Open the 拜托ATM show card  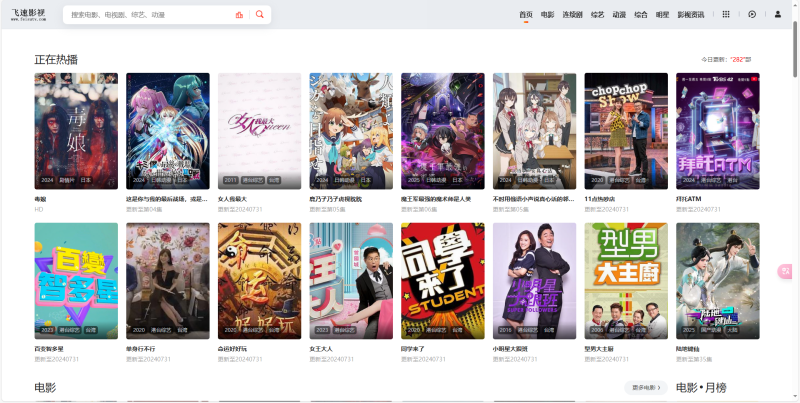[x=717, y=130]
